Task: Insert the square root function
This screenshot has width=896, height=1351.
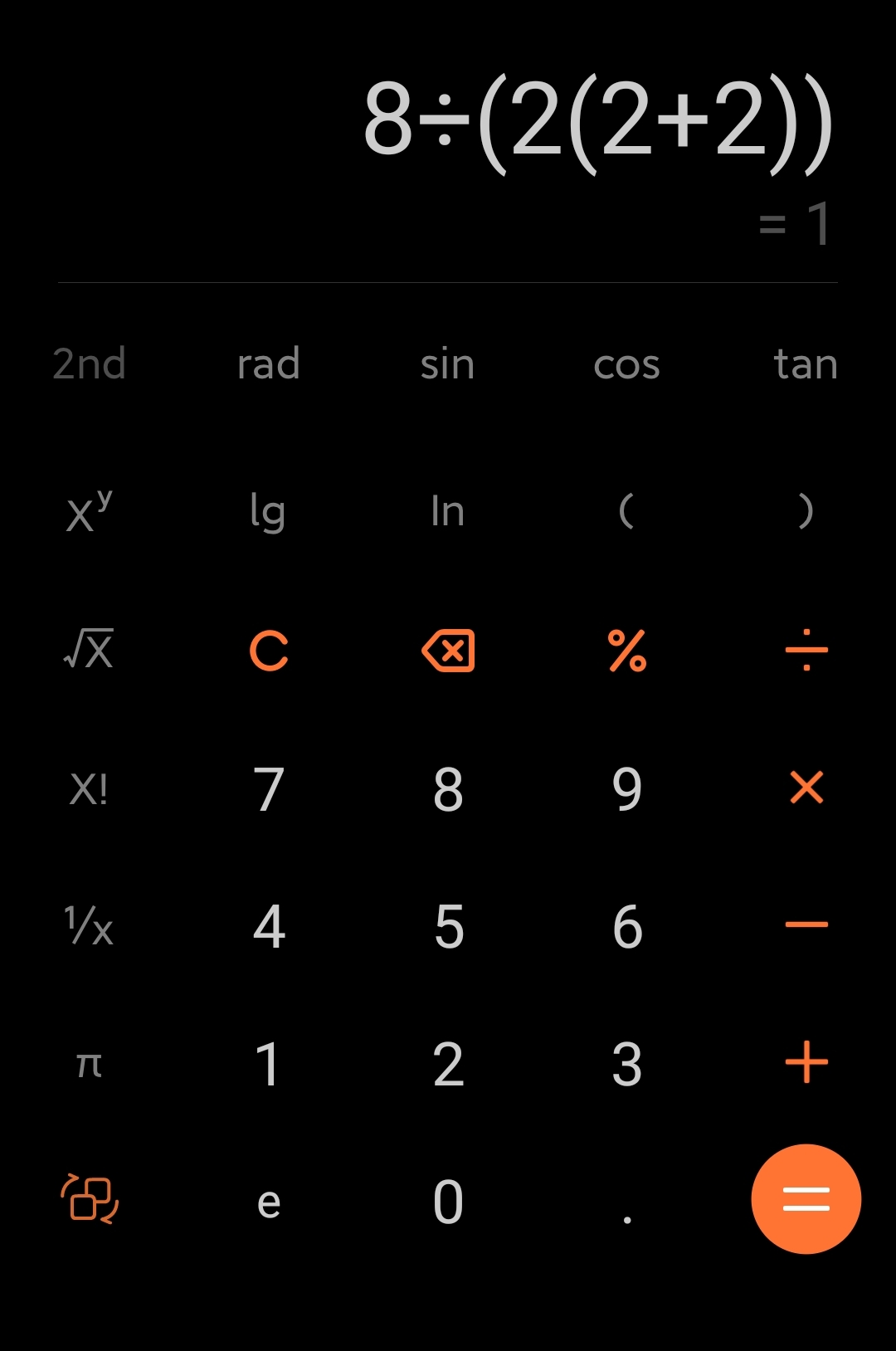Action: (x=90, y=650)
